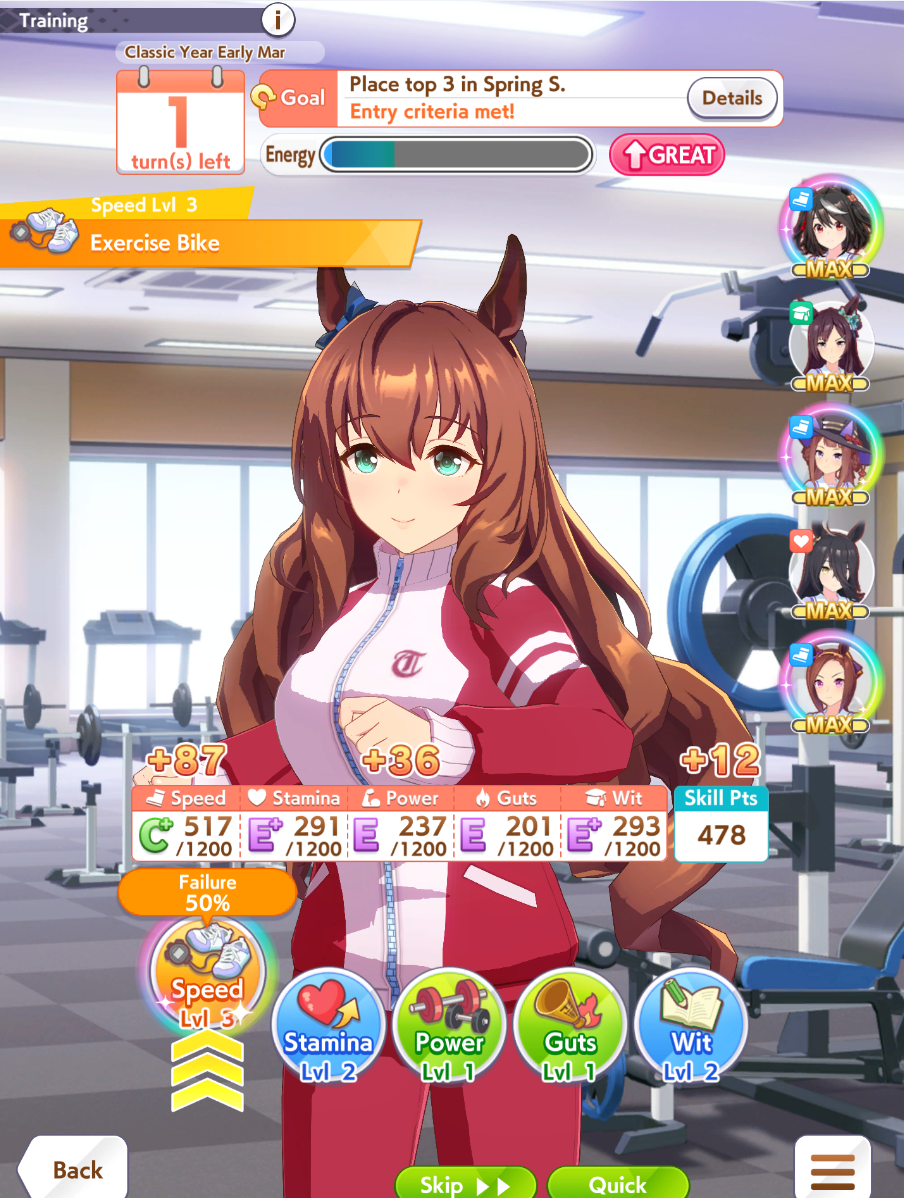
Task: Pick Power training
Action: coord(449,1025)
